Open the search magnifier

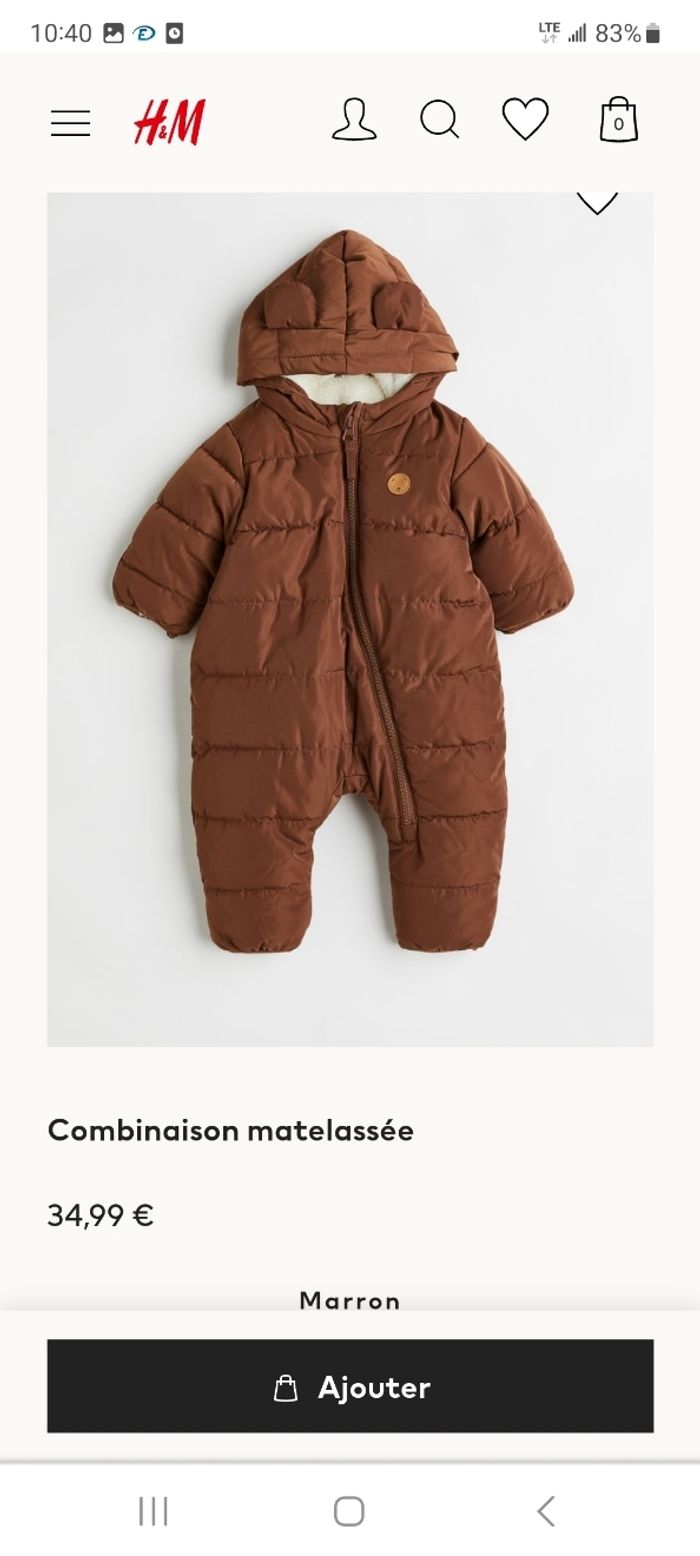(x=439, y=121)
